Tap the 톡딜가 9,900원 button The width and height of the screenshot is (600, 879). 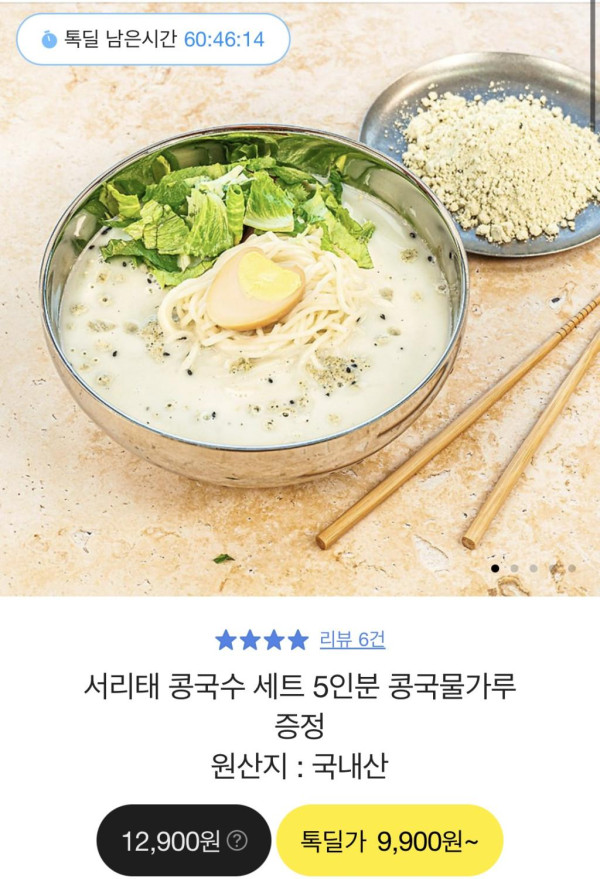389,840
